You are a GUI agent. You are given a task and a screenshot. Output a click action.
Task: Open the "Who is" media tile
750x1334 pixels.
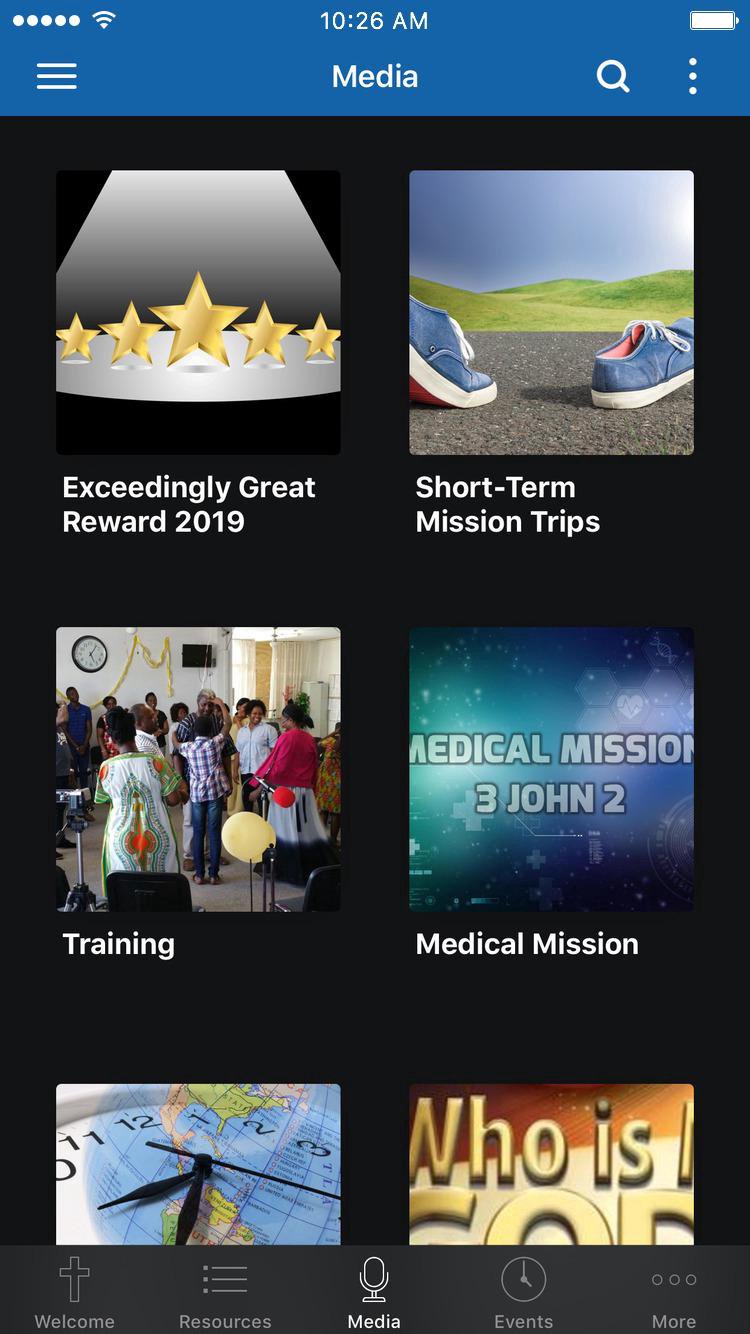[x=551, y=1164]
